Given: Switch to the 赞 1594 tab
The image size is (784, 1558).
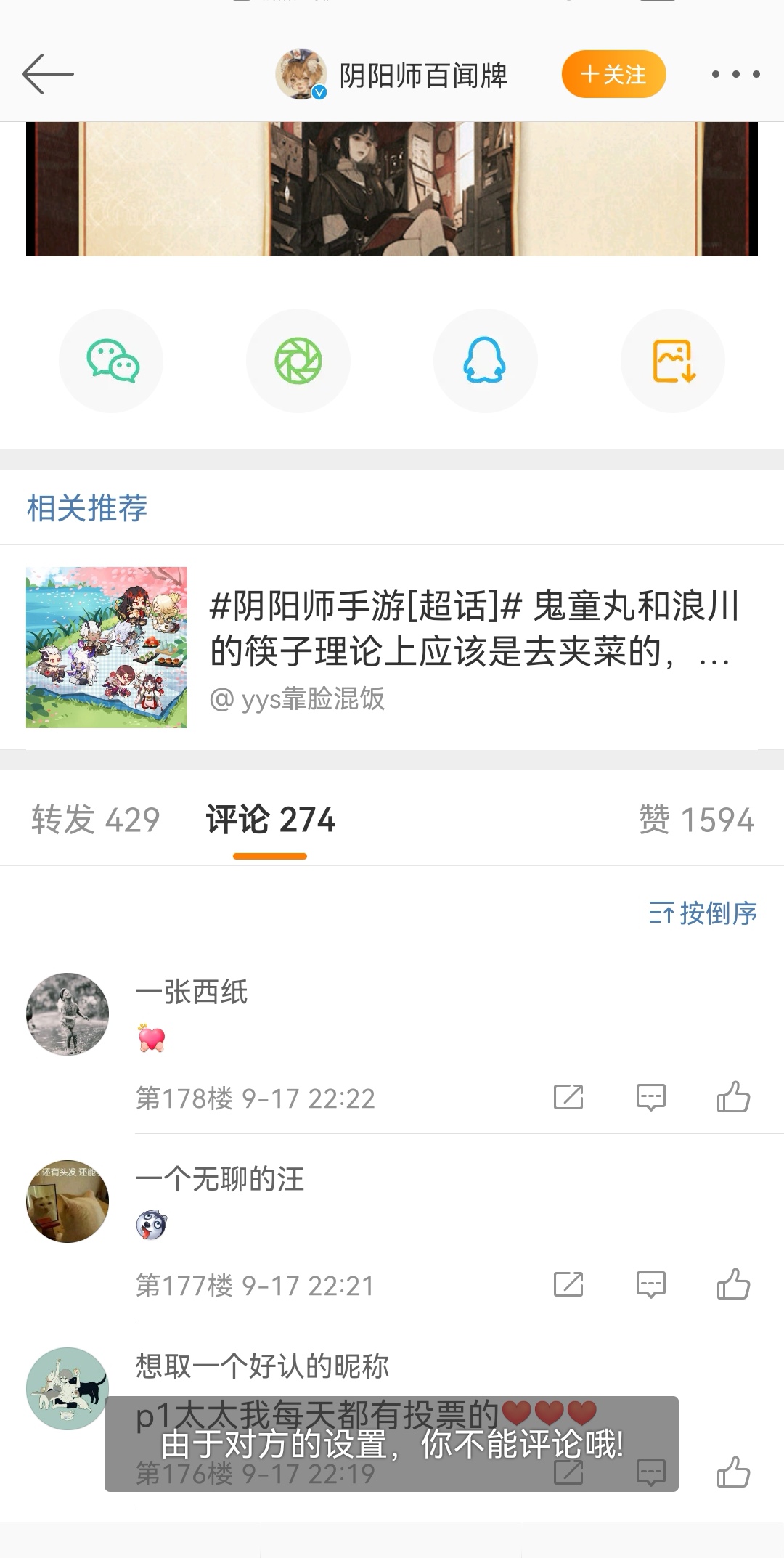Looking at the screenshot, I should [x=696, y=820].
